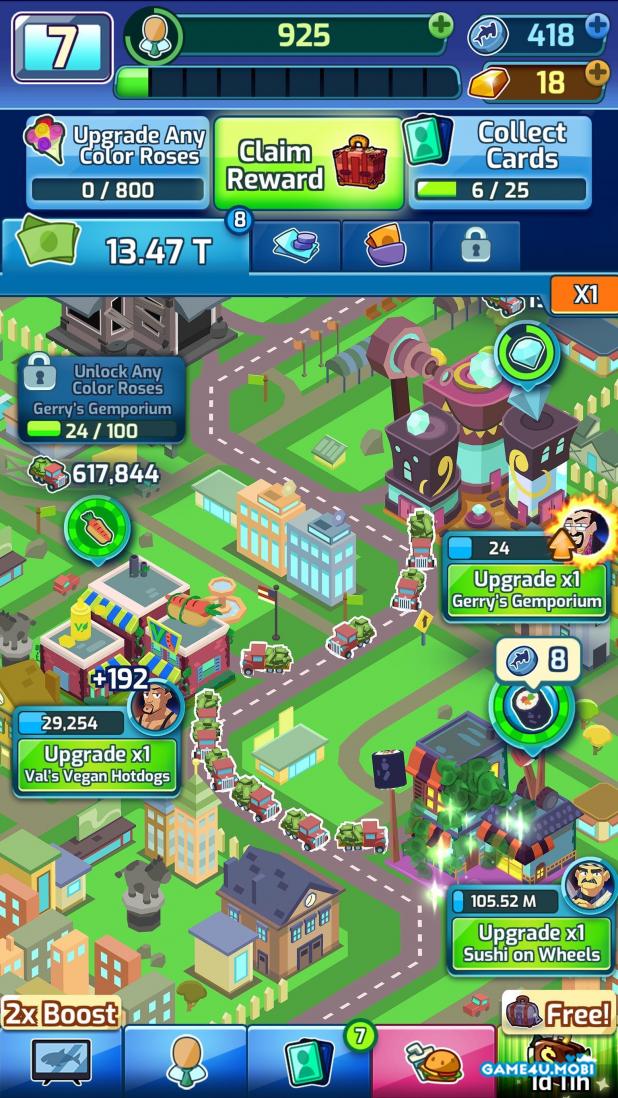Open the Collect Cards goal
Screen dimensions: 618x1098
click(x=500, y=162)
